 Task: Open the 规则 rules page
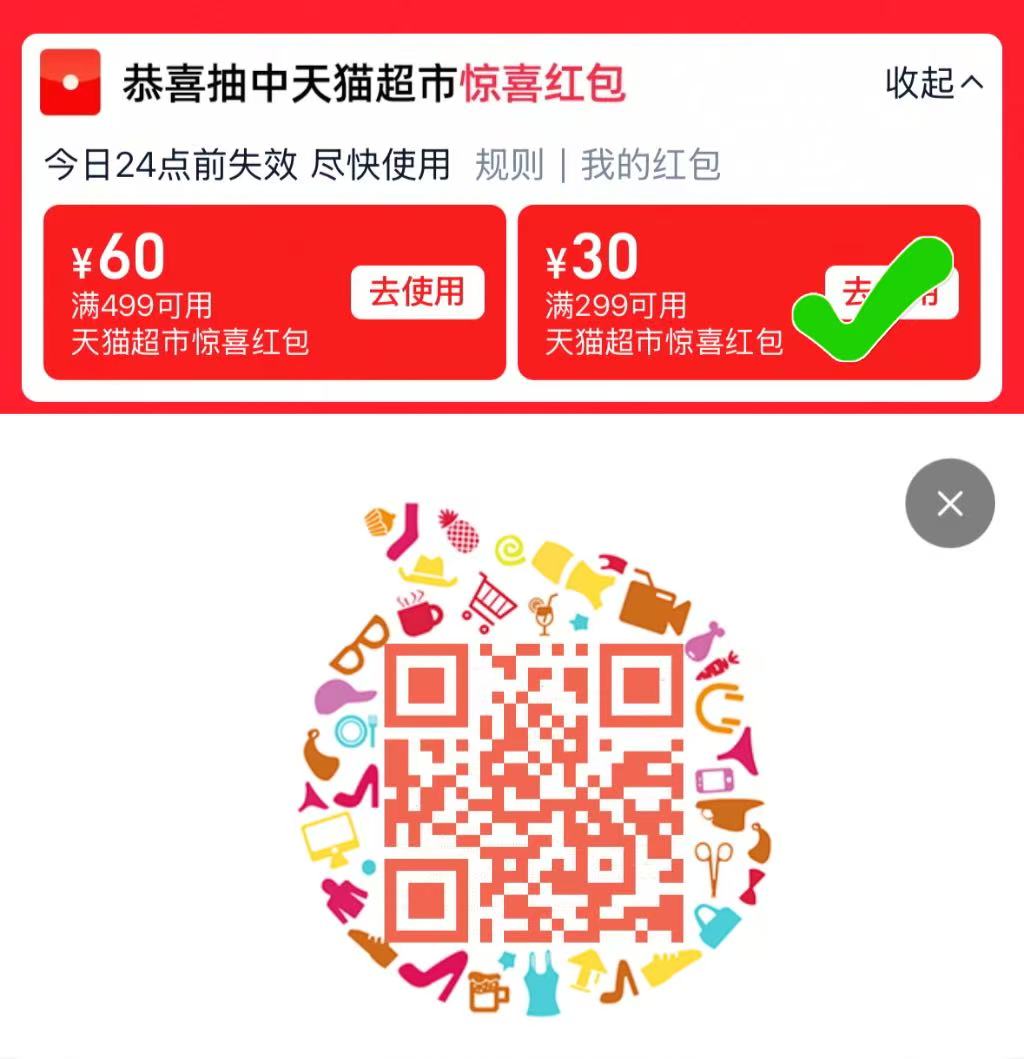510,165
